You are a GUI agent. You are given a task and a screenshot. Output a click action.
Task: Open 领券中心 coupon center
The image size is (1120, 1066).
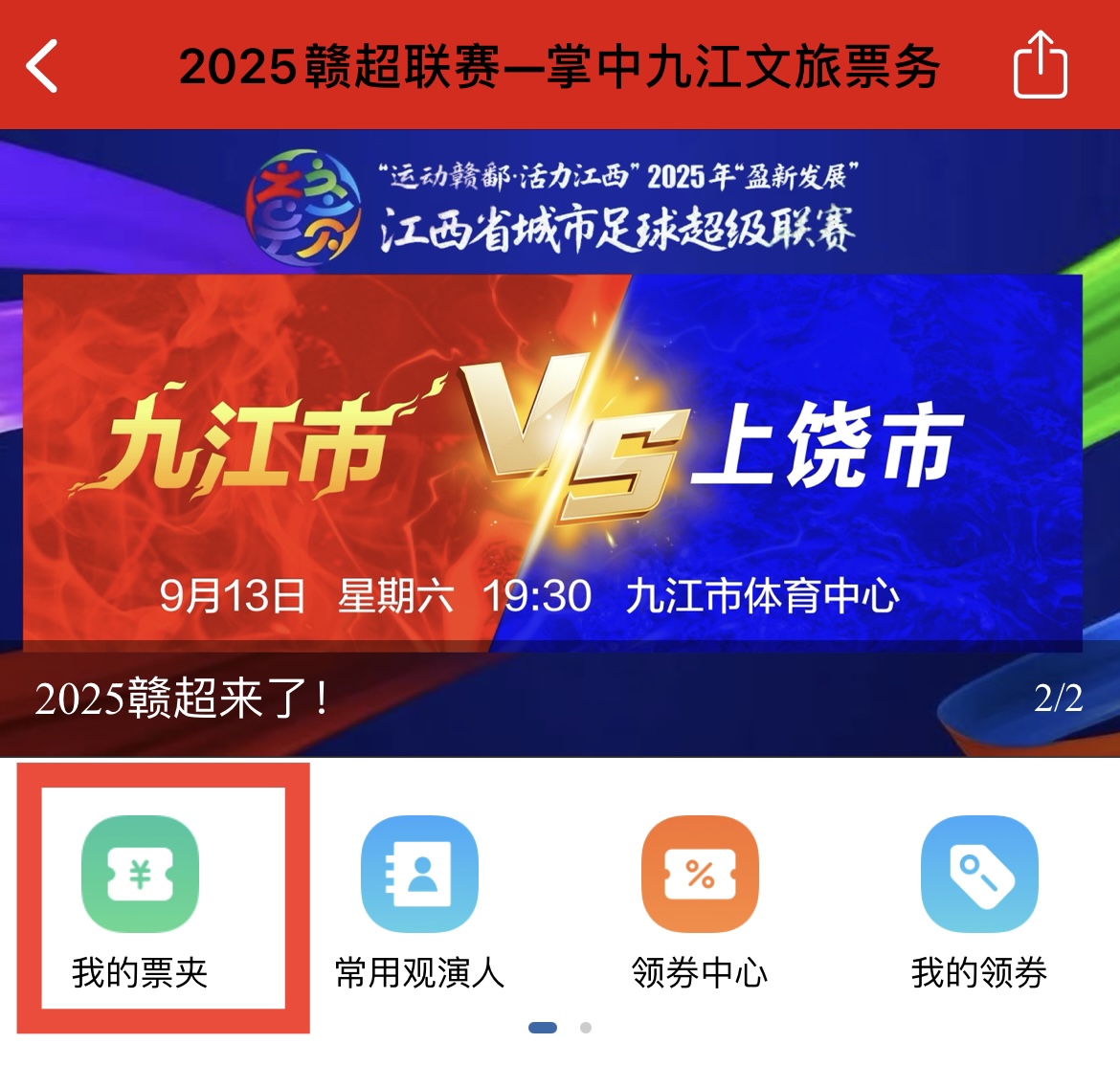click(699, 899)
